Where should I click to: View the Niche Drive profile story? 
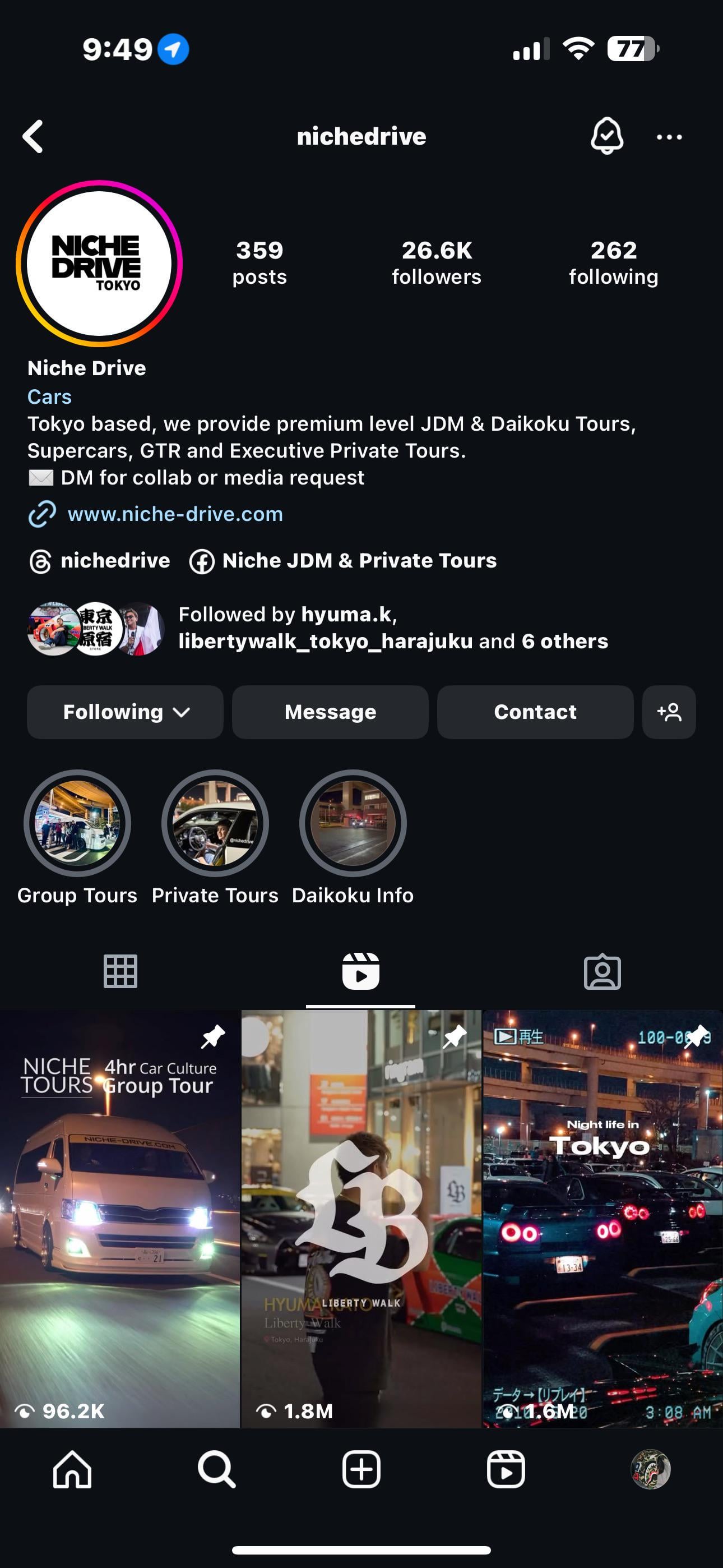coord(99,264)
